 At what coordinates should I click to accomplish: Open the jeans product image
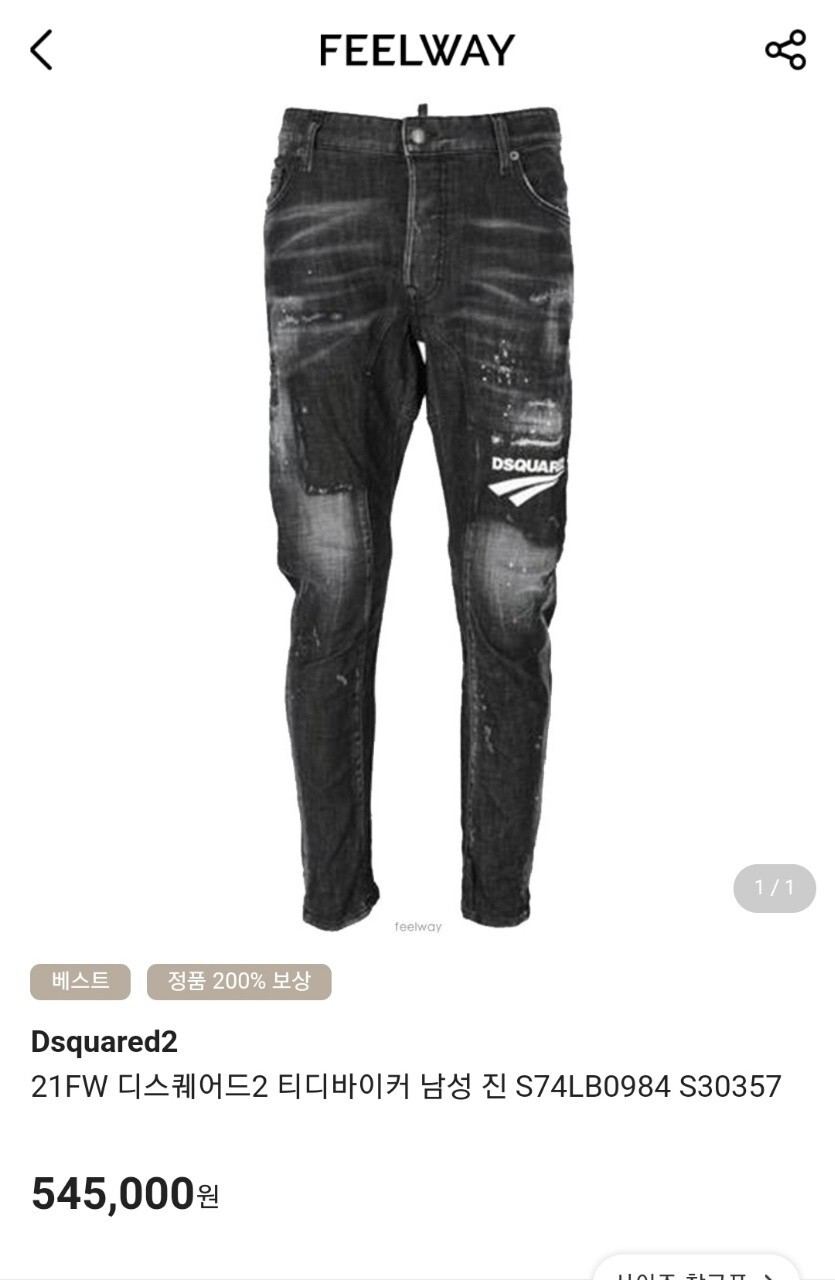[x=418, y=518]
